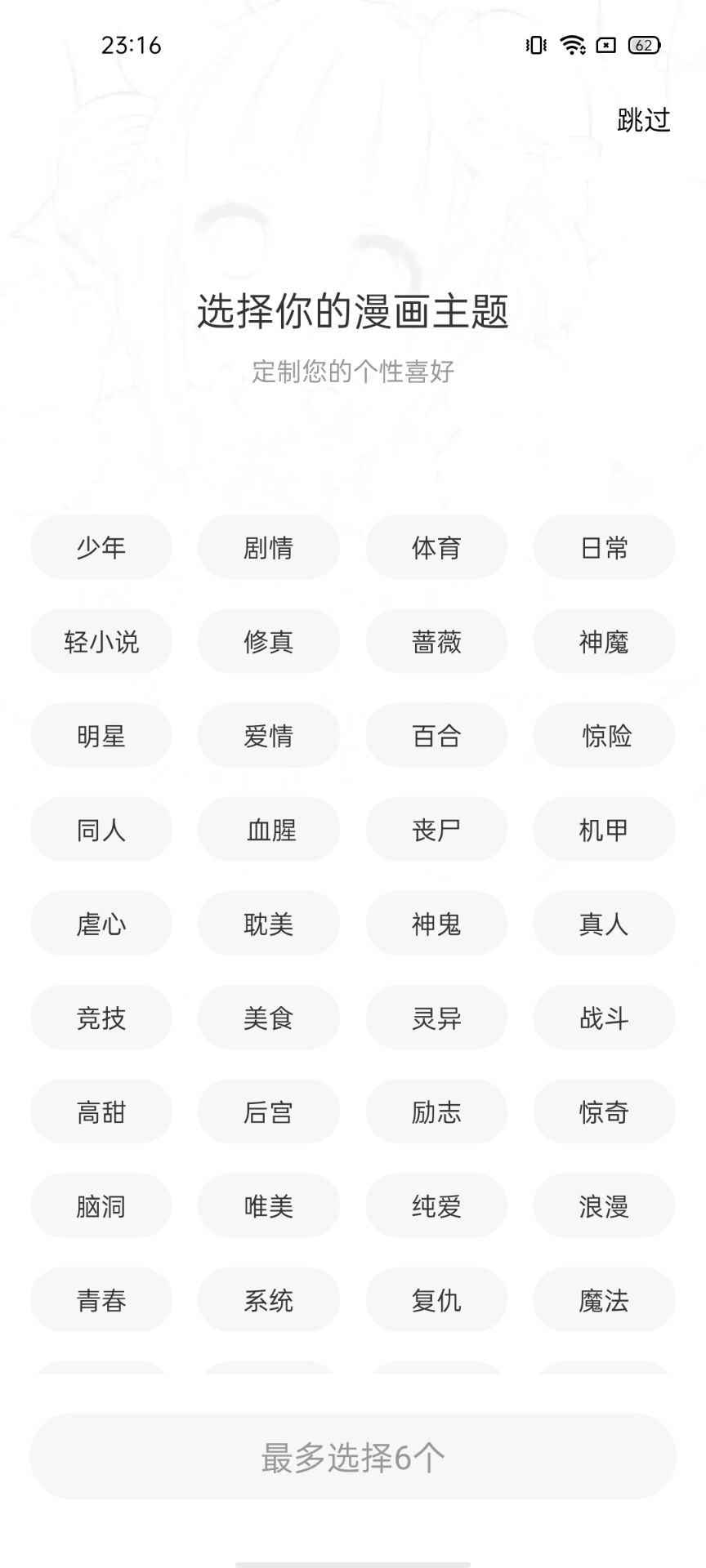Choose the 剧情 chip
Image resolution: width=706 pixels, height=1568 pixels.
point(269,547)
